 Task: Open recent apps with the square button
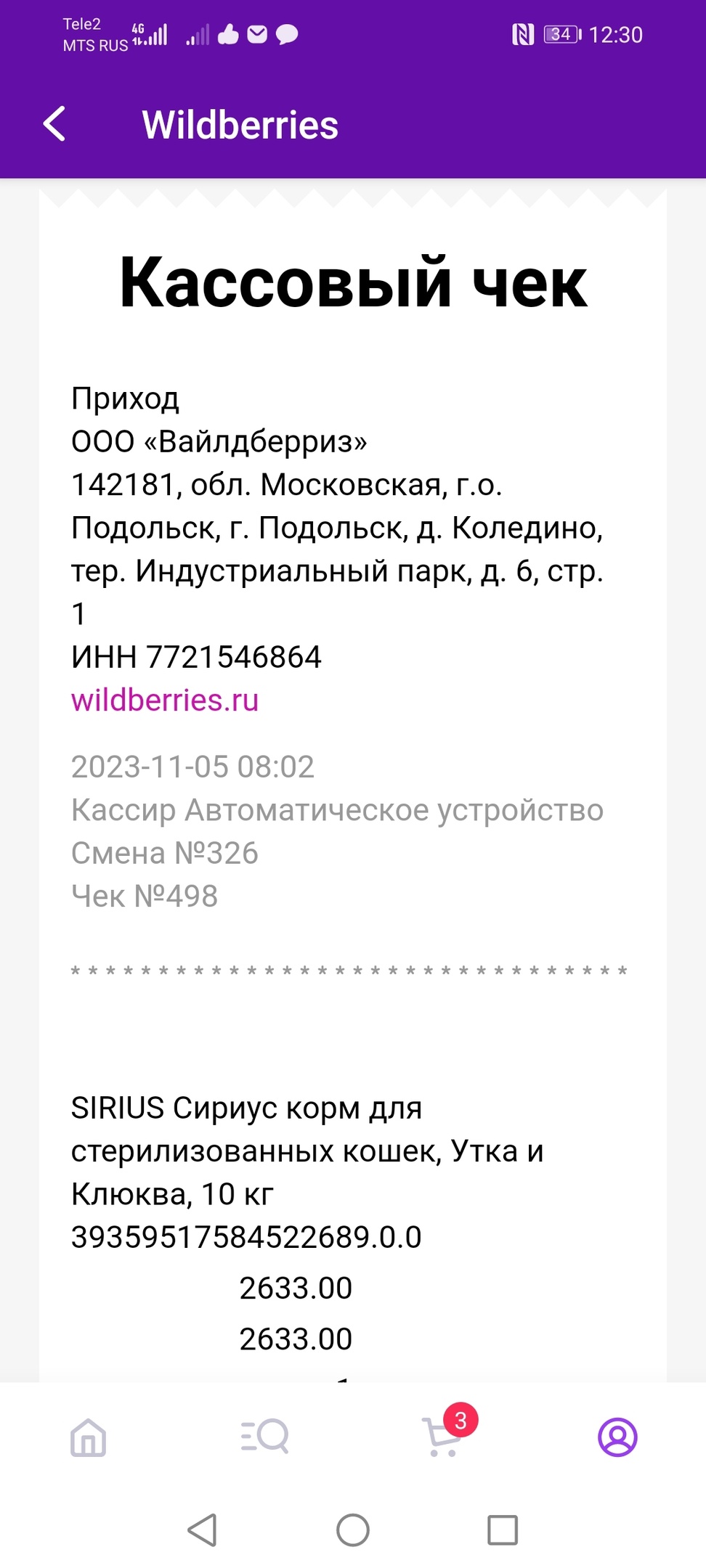coord(503,1530)
